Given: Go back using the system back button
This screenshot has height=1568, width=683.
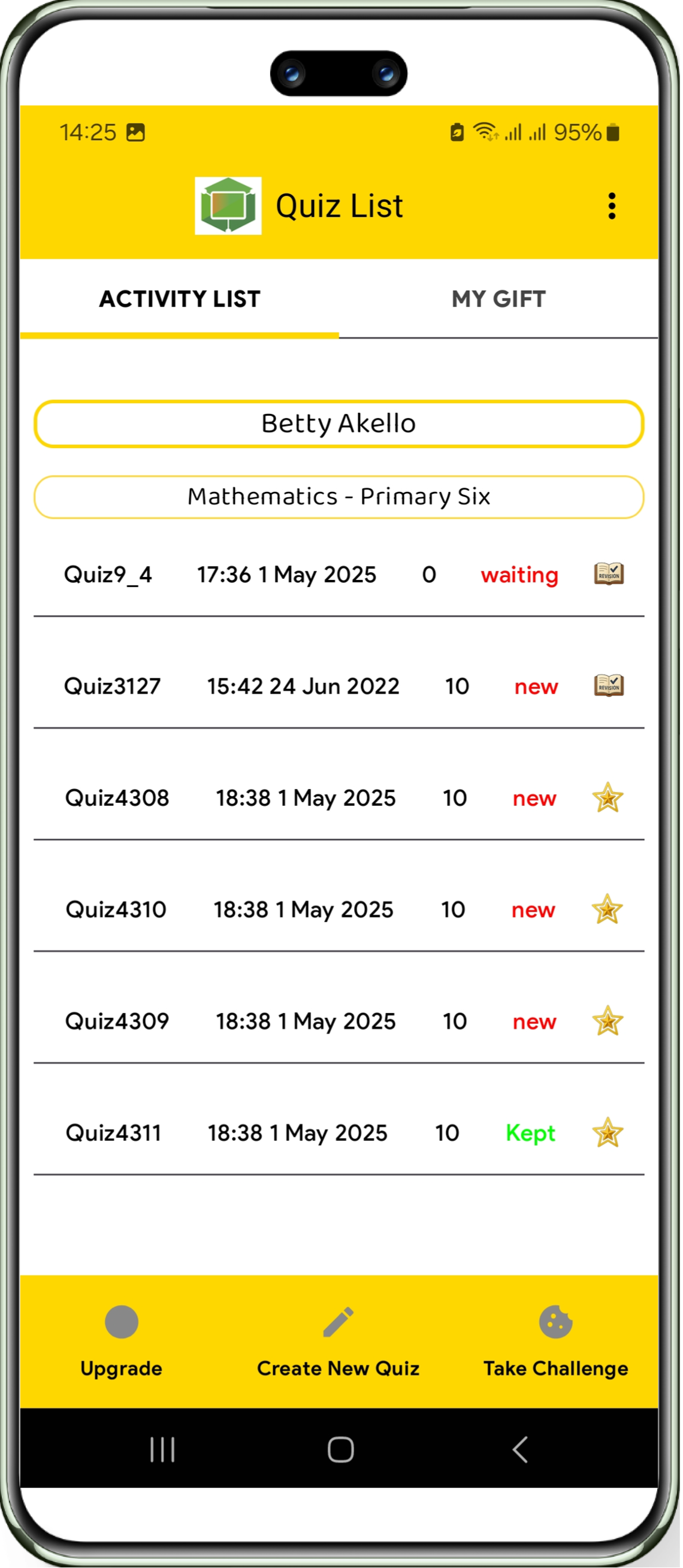Looking at the screenshot, I should coord(520,1449).
